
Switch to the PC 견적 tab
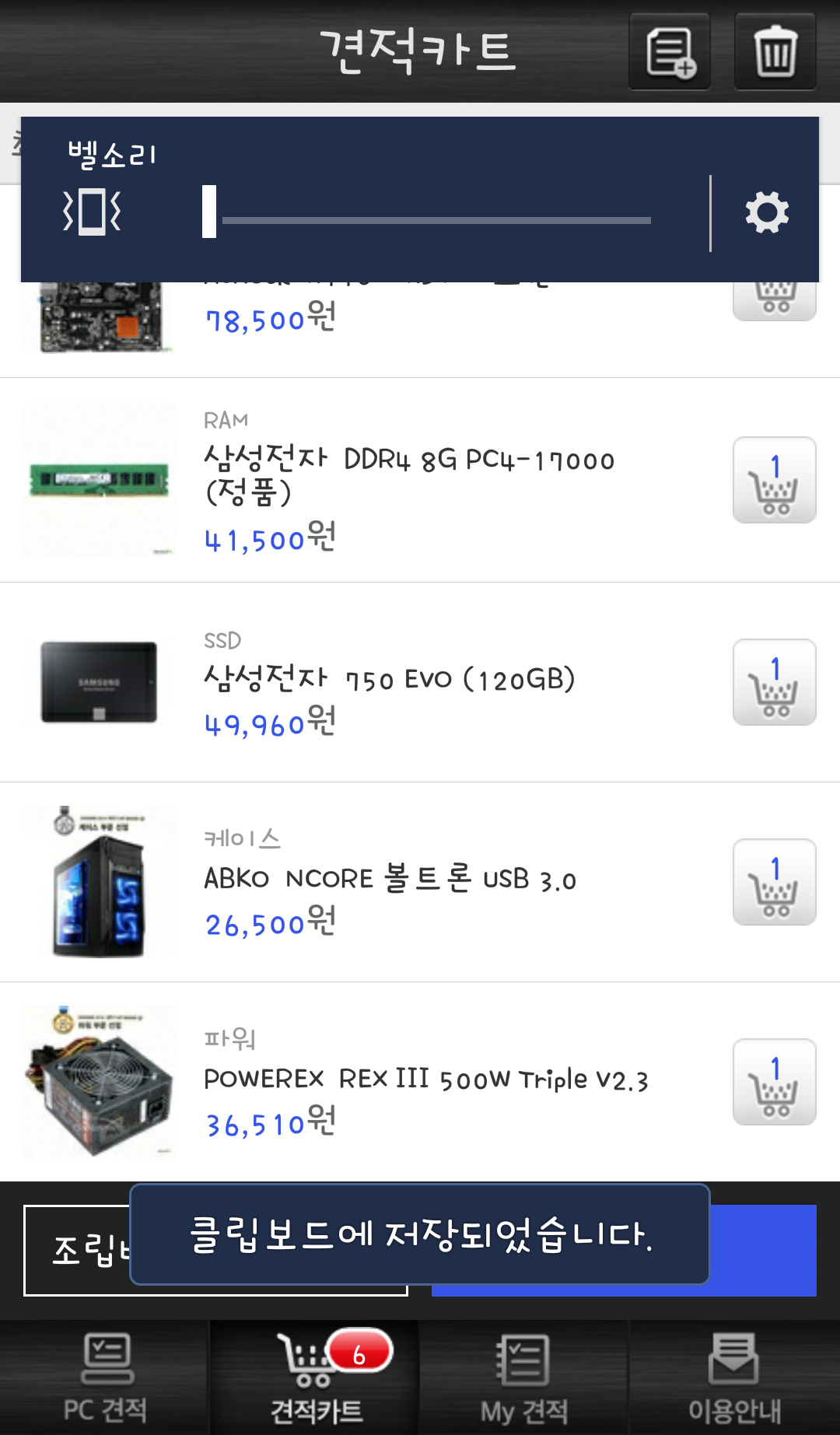(105, 1377)
